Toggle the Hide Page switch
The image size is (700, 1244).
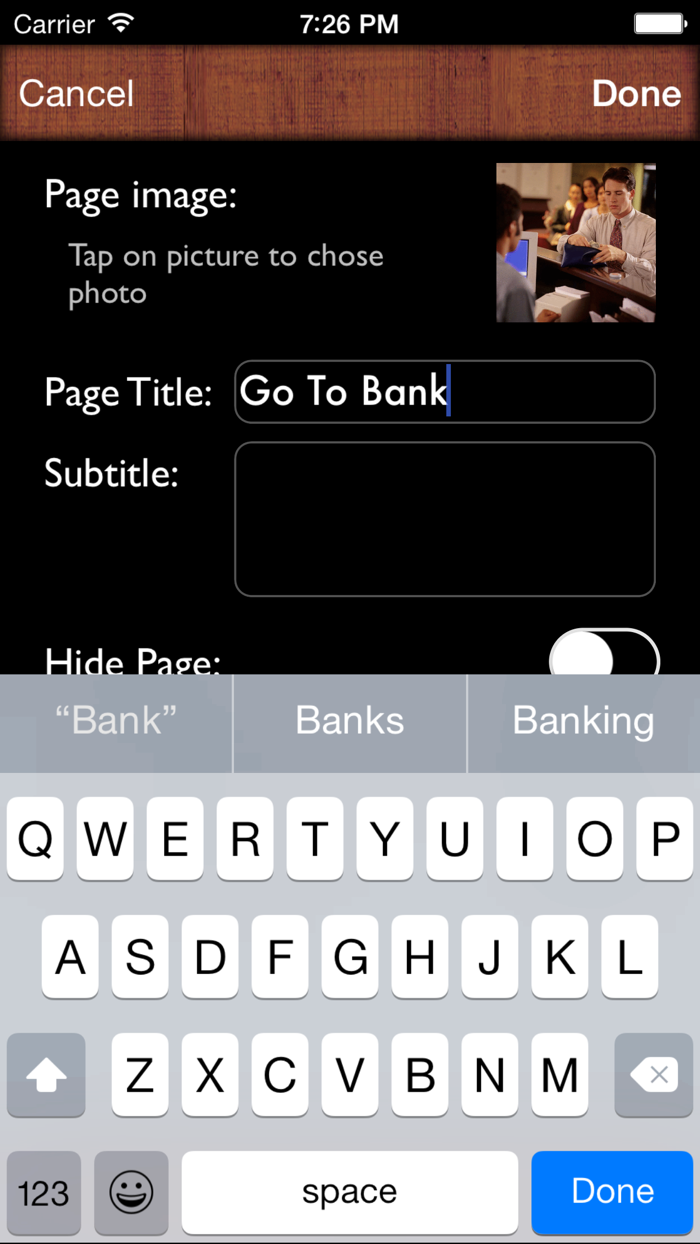click(x=604, y=653)
